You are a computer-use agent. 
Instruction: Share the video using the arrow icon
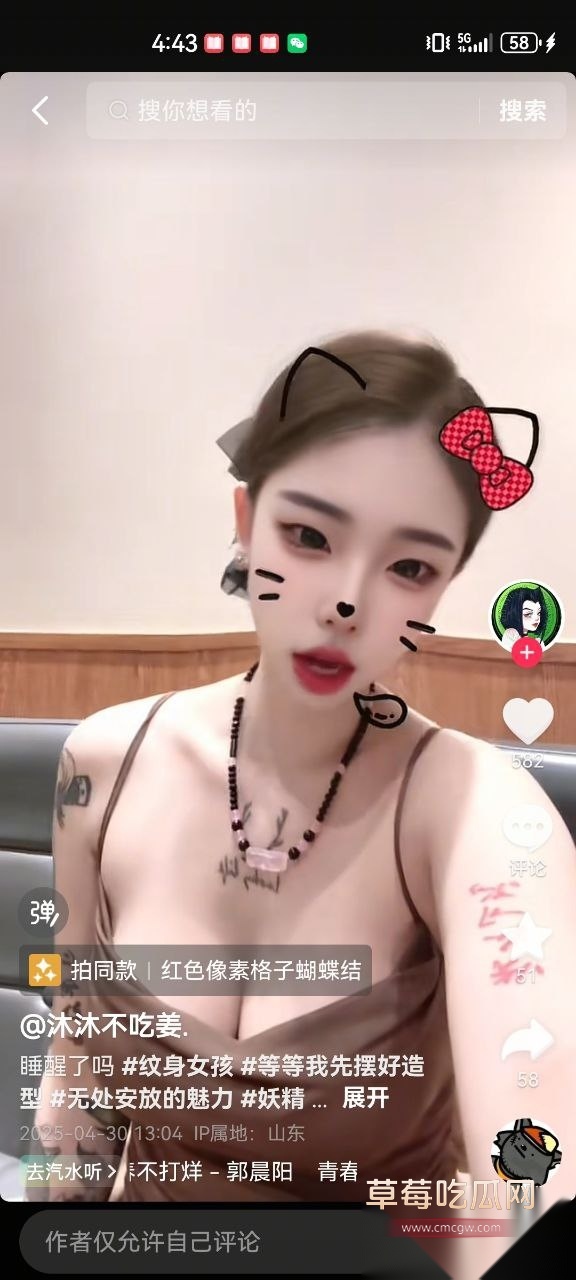pyautogui.click(x=527, y=1043)
